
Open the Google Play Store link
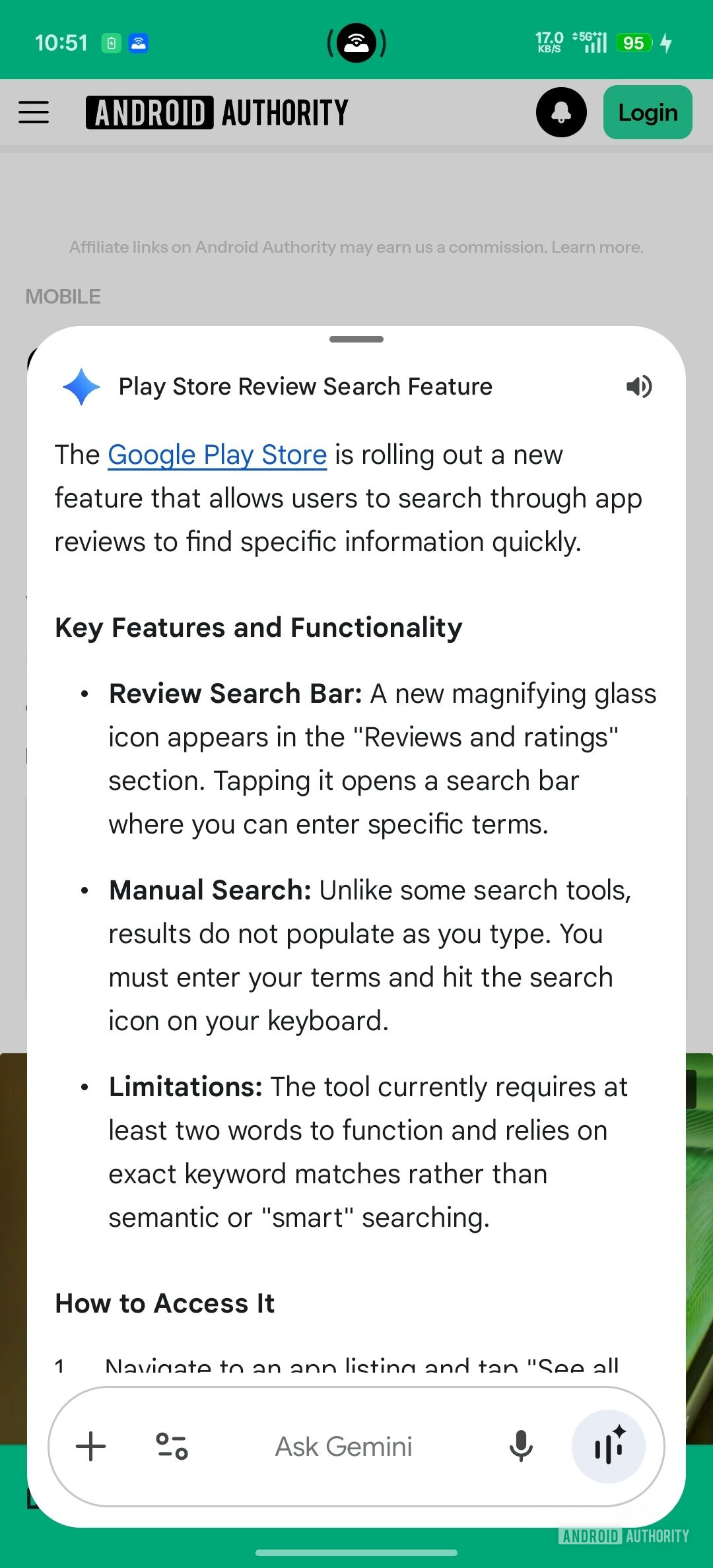point(217,455)
